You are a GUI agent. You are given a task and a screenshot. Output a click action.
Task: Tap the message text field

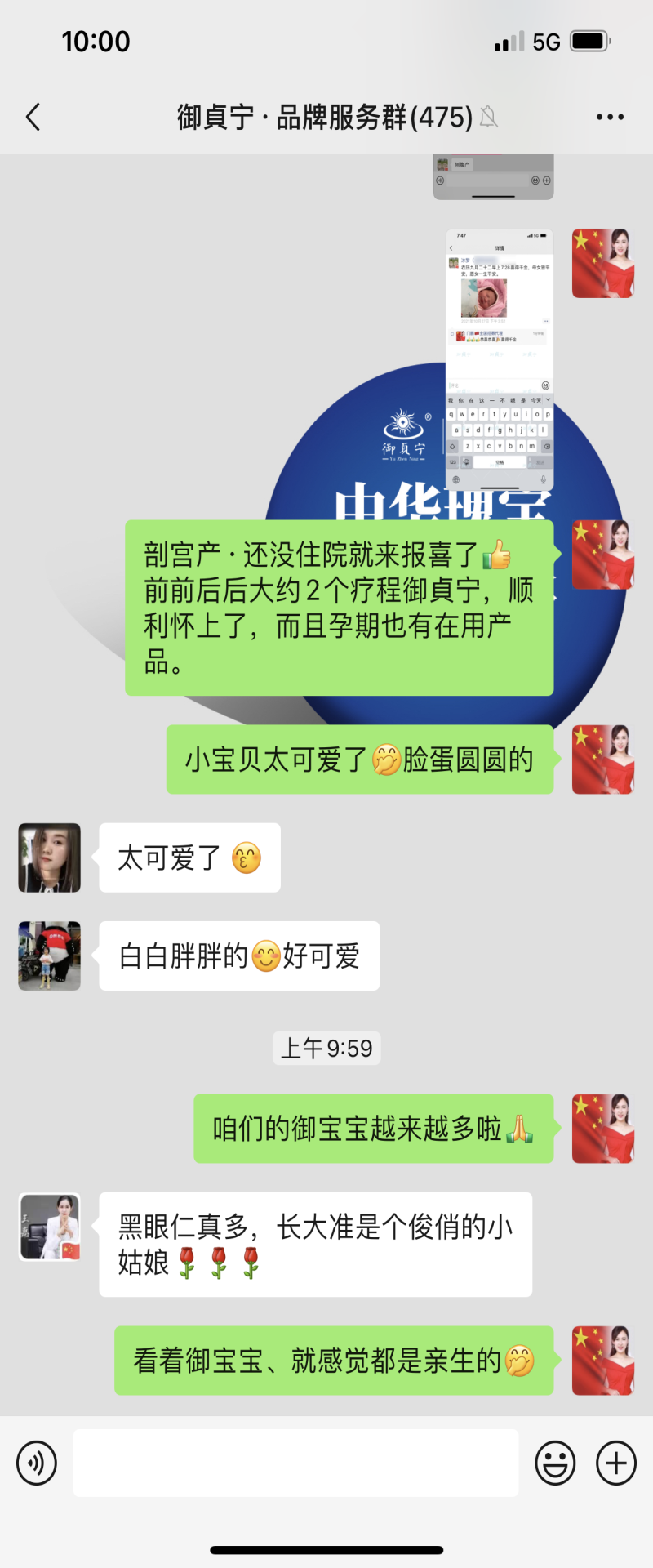coord(295,1463)
